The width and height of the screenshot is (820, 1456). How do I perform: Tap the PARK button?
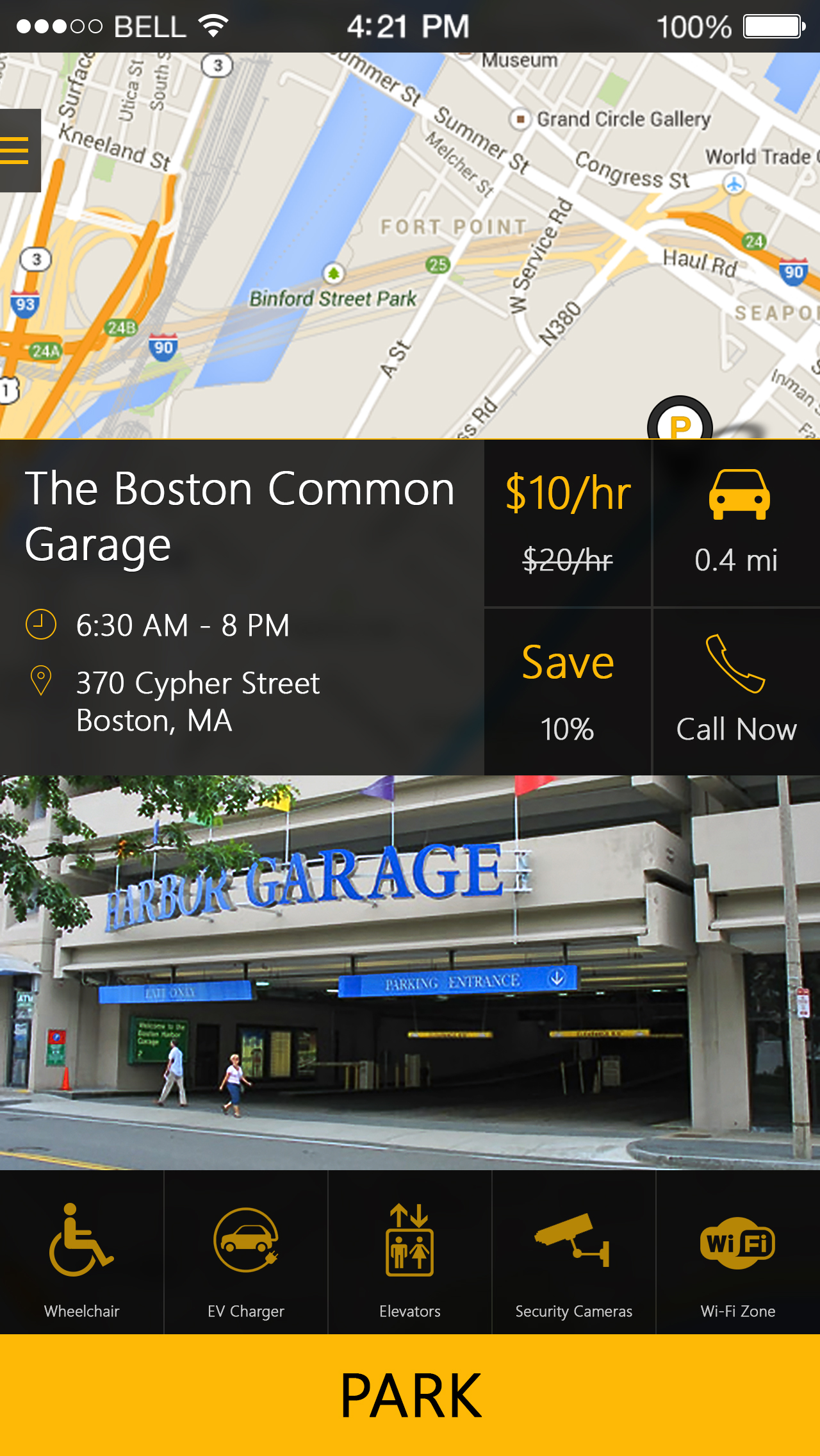click(410, 1395)
